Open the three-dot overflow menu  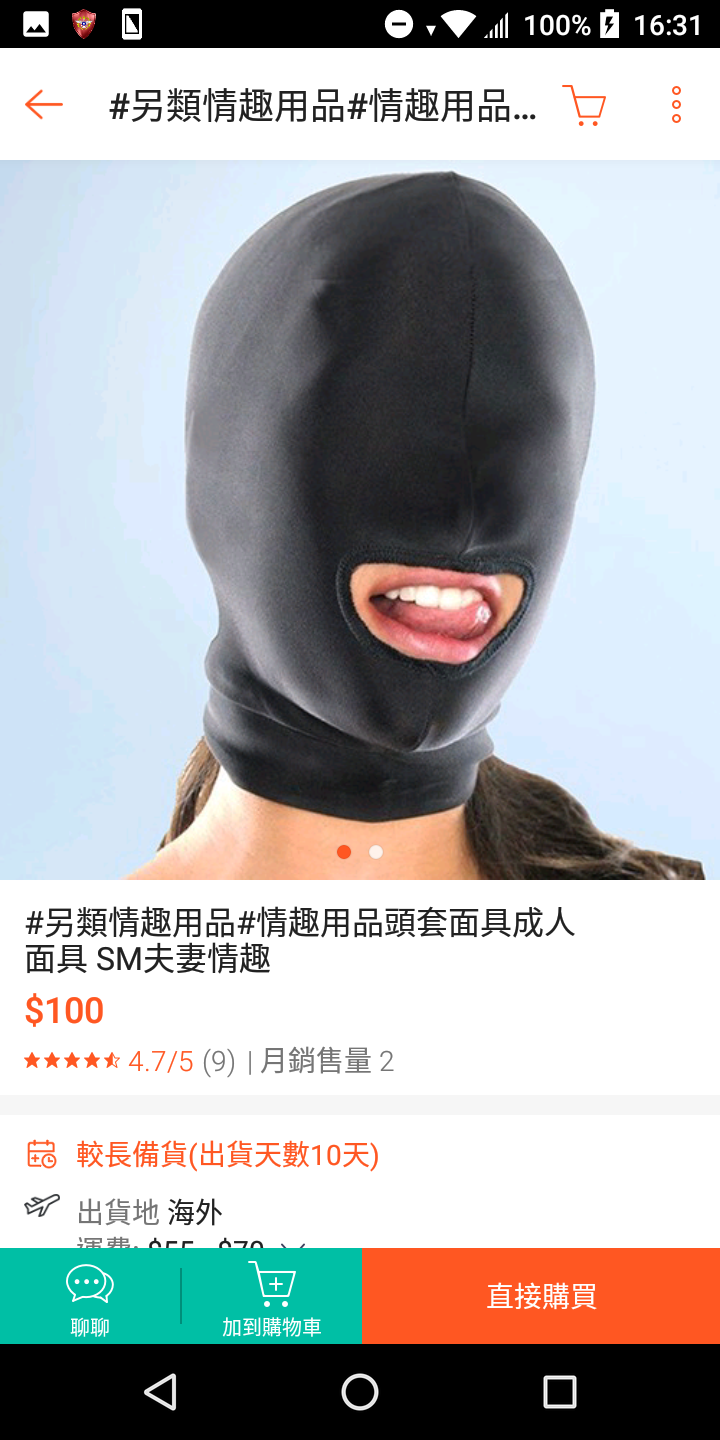click(676, 104)
